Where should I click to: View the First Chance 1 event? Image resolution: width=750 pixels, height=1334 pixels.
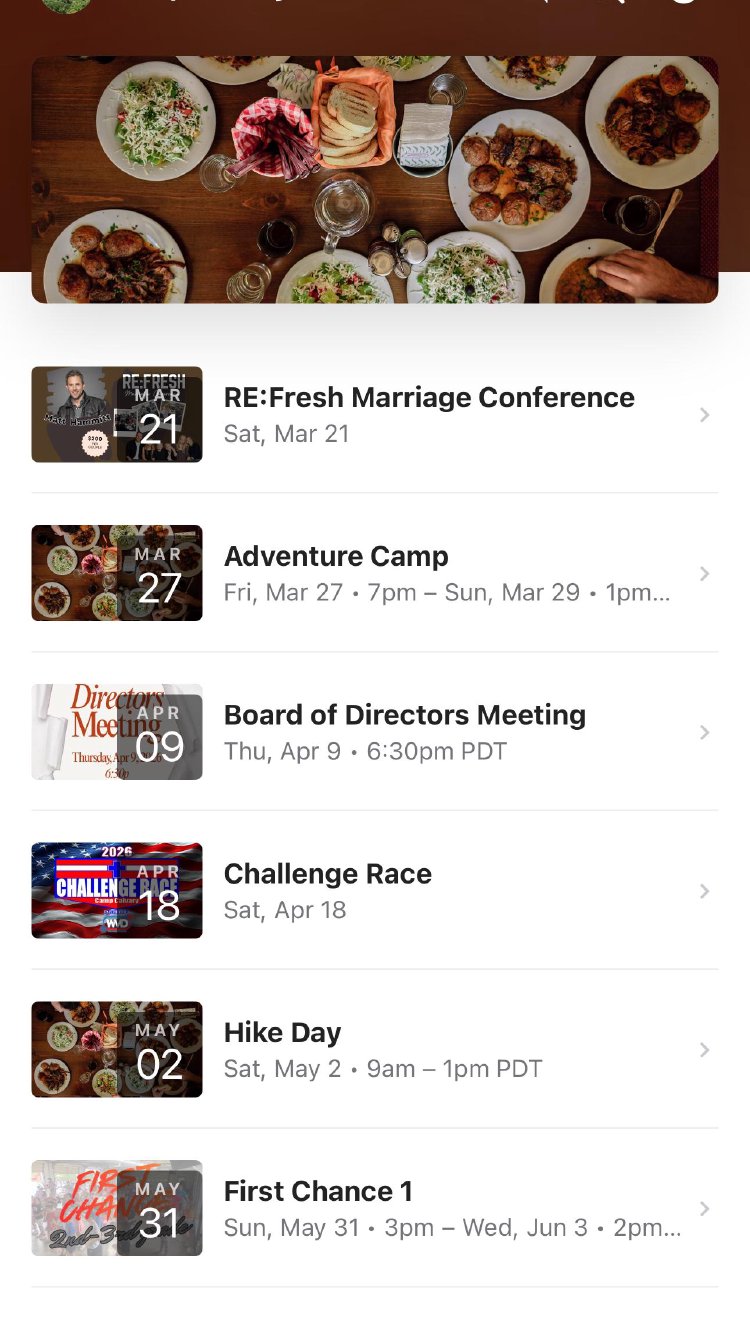450,1208
